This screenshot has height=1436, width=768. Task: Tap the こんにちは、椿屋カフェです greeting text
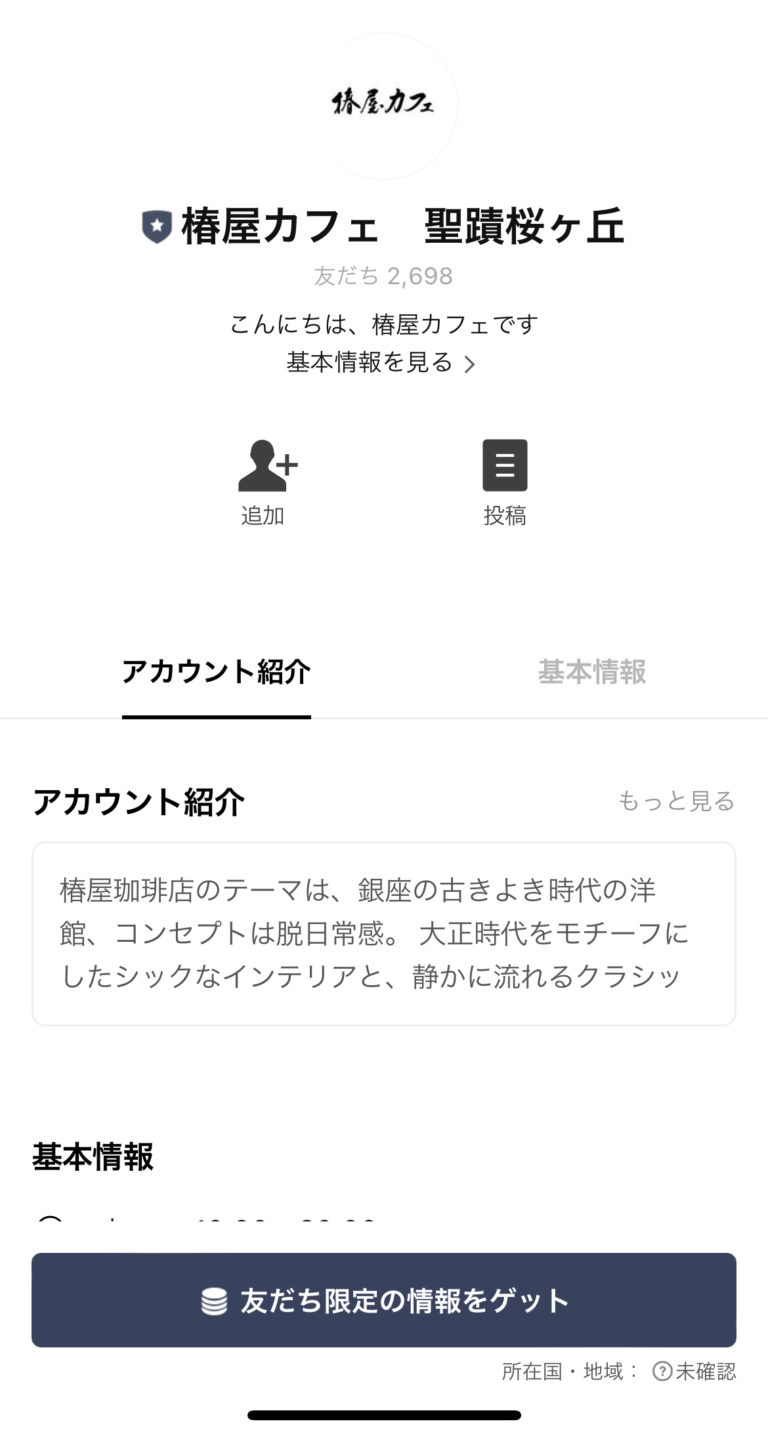384,323
